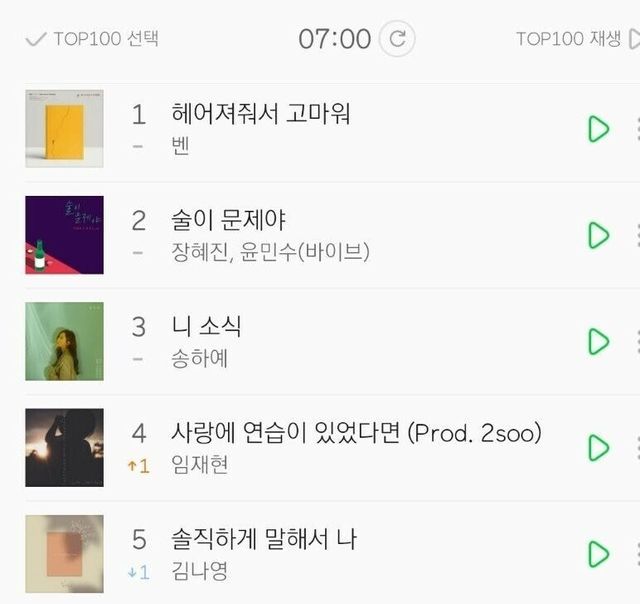Start TOP100 재생 playback
640x604 pixels.
point(578,39)
